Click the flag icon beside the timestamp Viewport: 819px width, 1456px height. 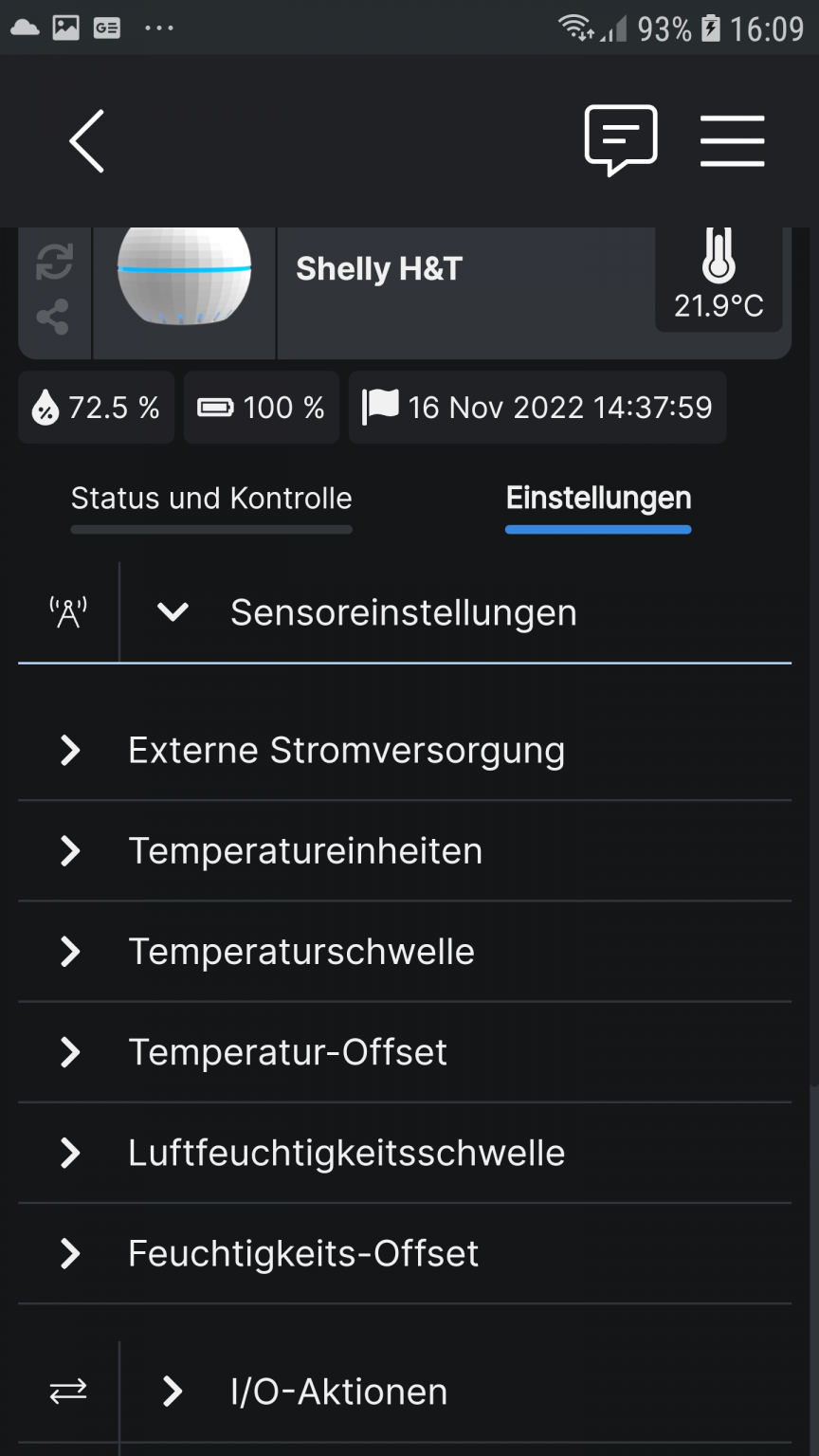(x=379, y=408)
